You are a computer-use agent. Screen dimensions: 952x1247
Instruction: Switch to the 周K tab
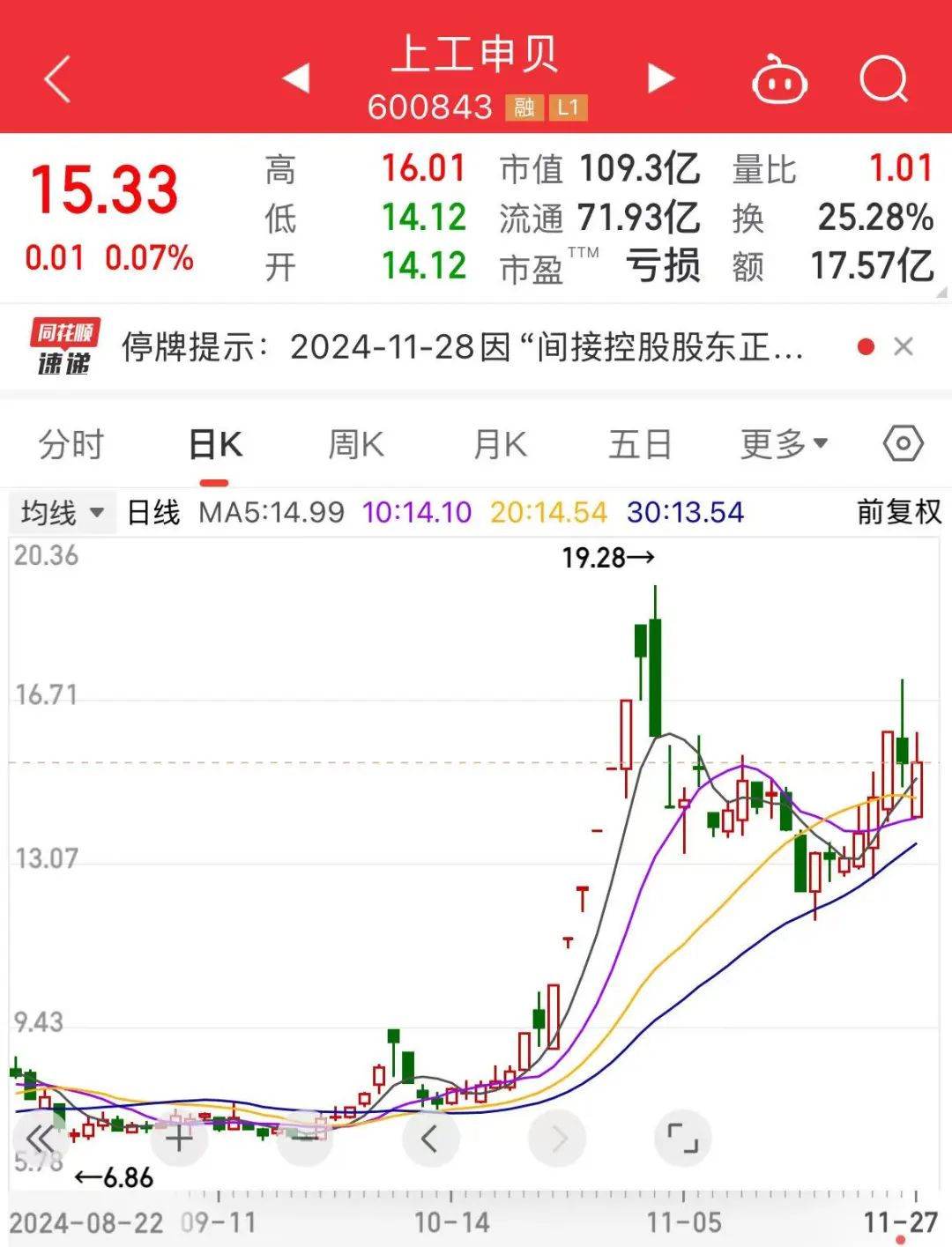[x=356, y=444]
